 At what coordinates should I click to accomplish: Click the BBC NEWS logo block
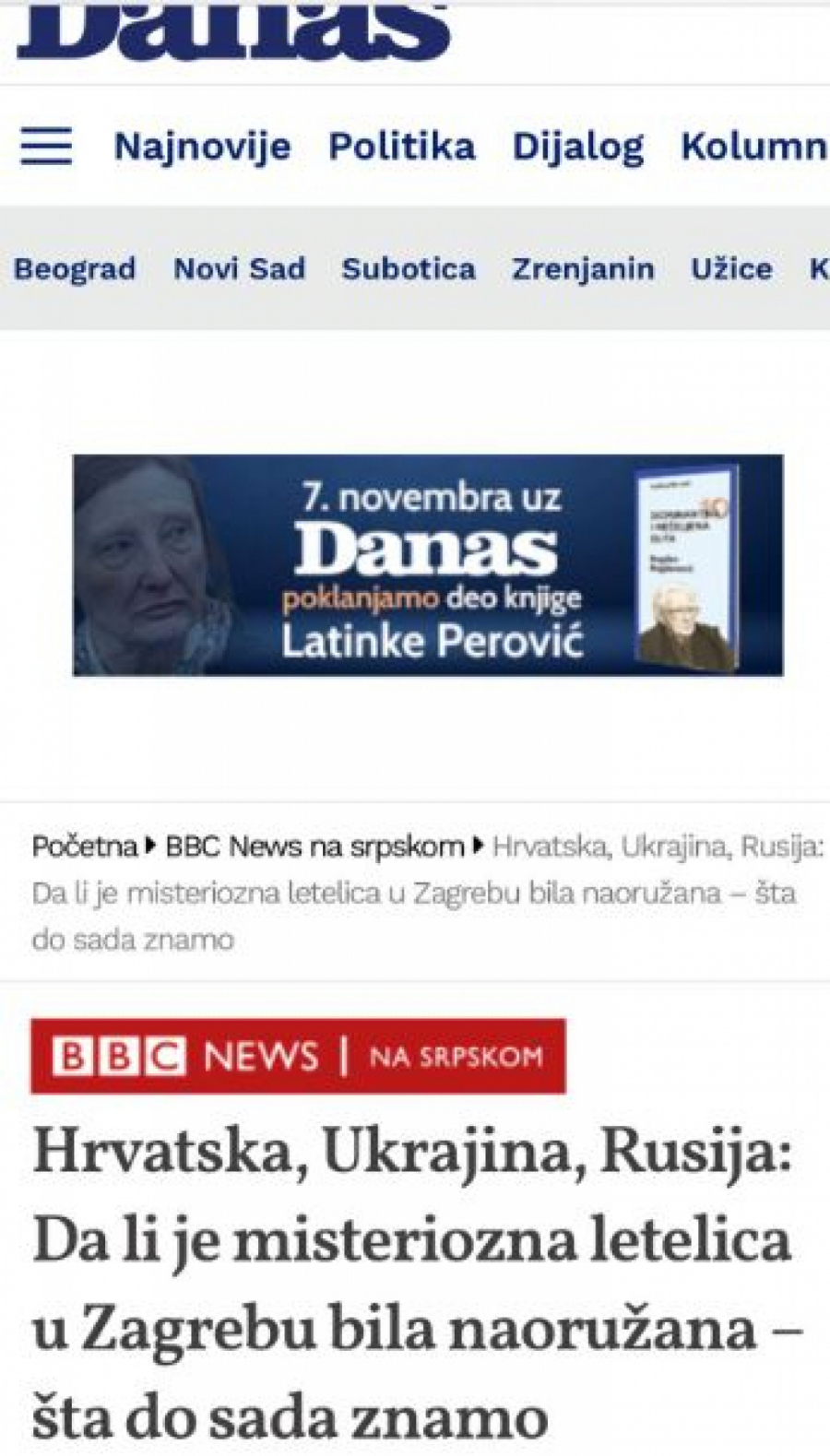(x=120, y=1054)
